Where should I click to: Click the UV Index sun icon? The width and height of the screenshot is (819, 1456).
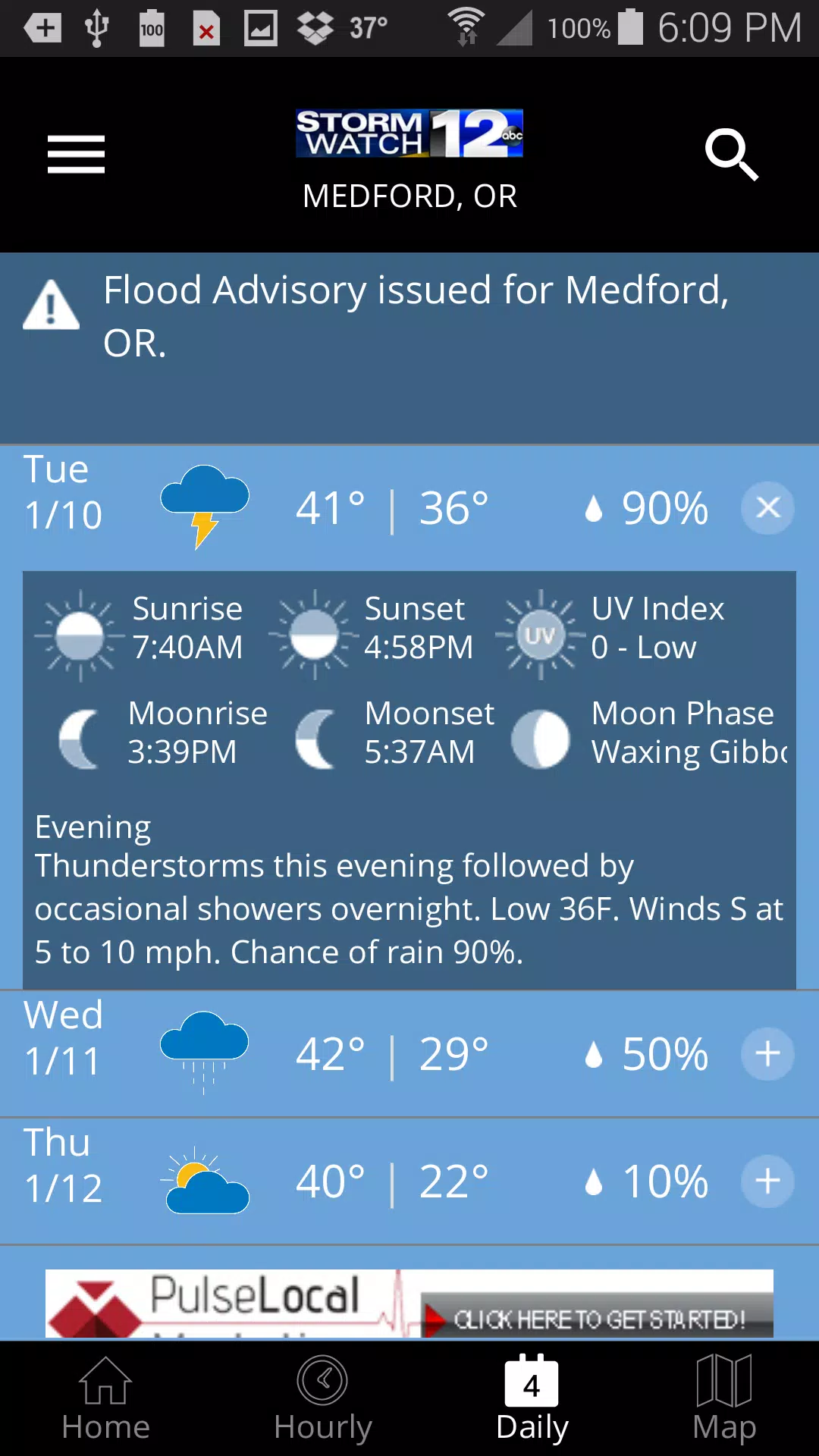point(540,635)
